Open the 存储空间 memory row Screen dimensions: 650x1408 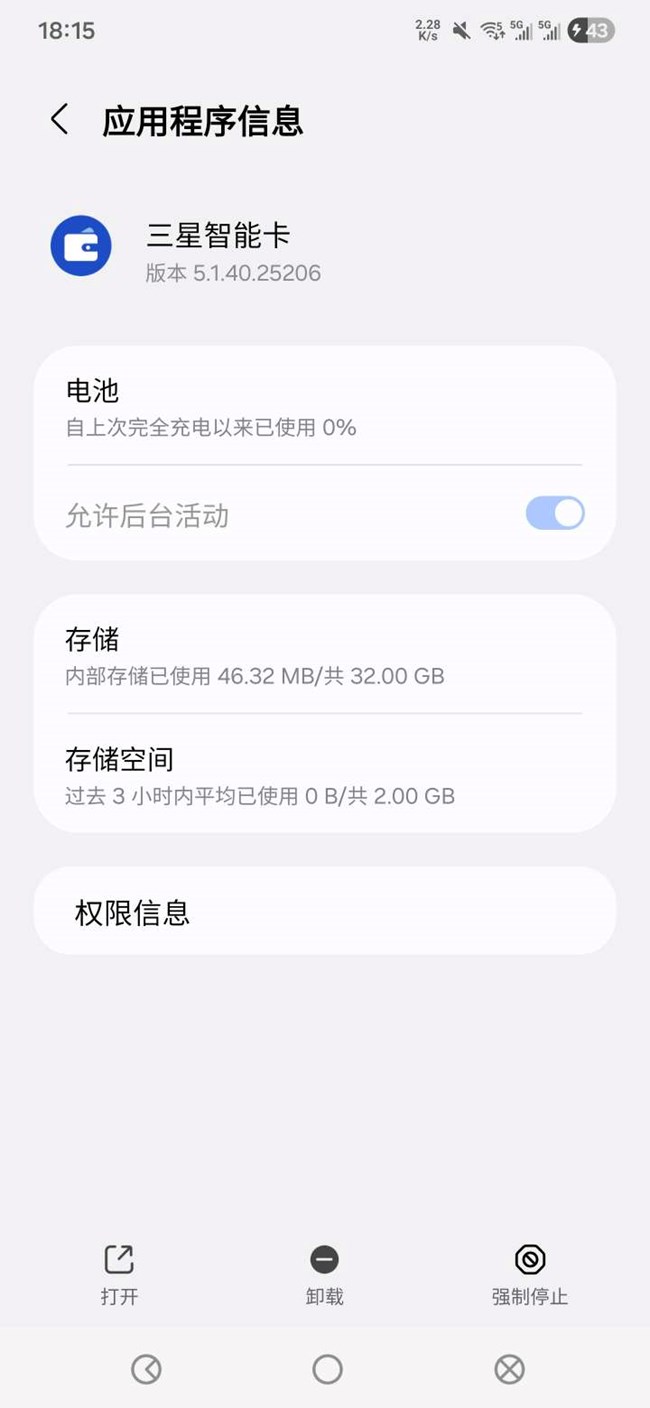pos(325,774)
